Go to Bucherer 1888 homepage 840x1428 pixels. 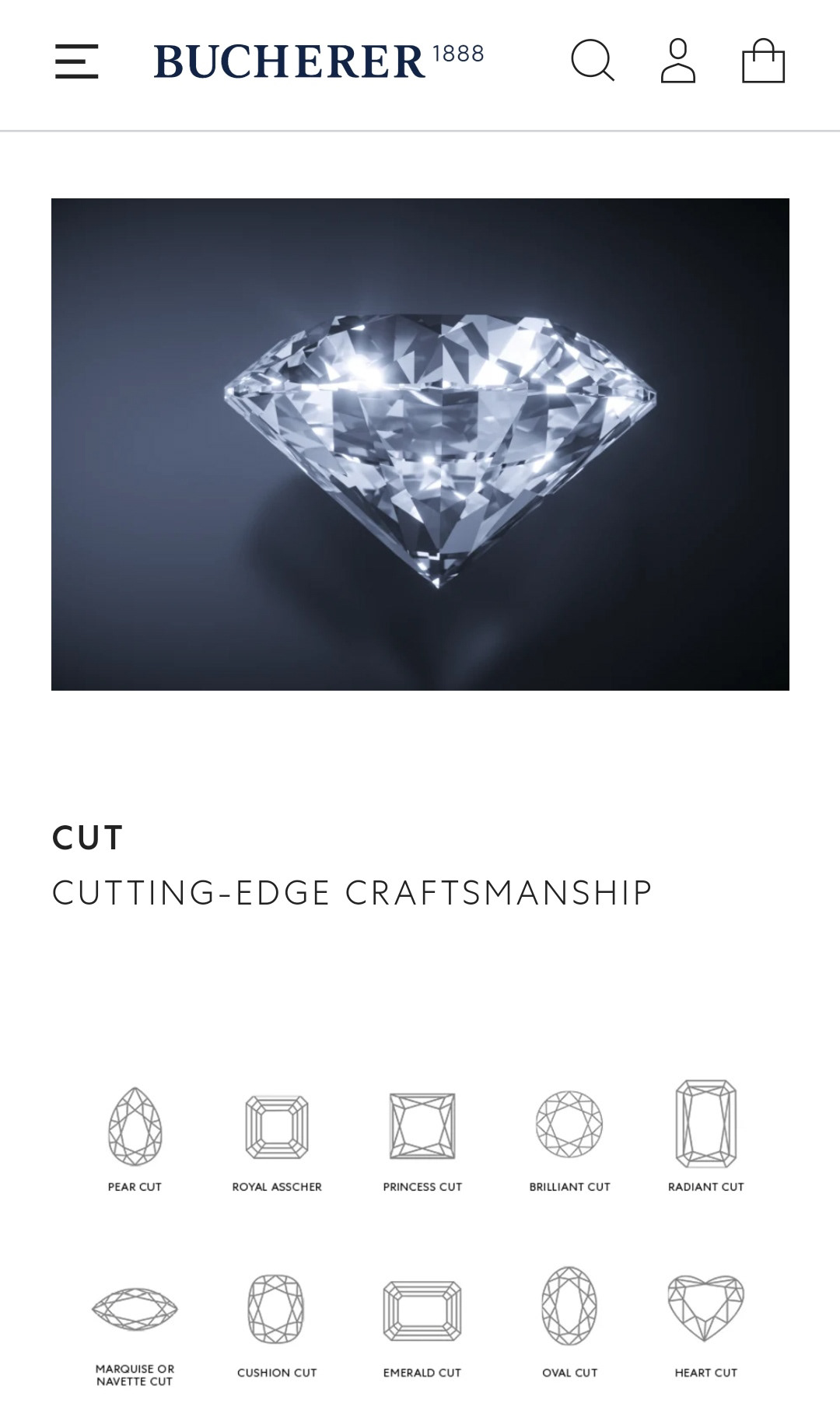(x=318, y=61)
